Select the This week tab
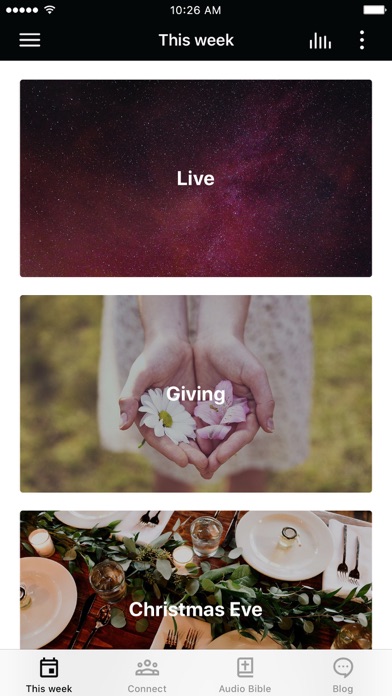Screen dimensions: 392x696 point(49,675)
